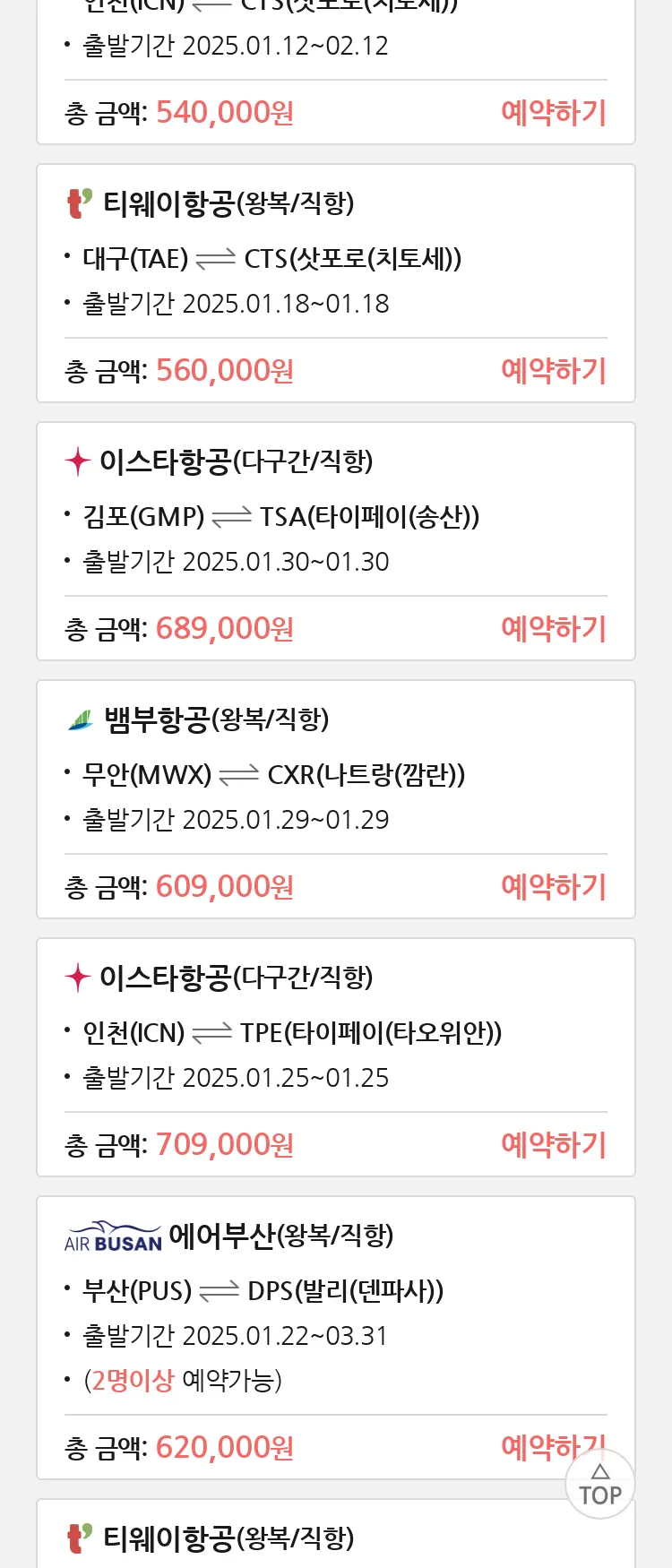
Task: Tap 예약하기 for the 540,000원 fare
Action: click(x=553, y=113)
